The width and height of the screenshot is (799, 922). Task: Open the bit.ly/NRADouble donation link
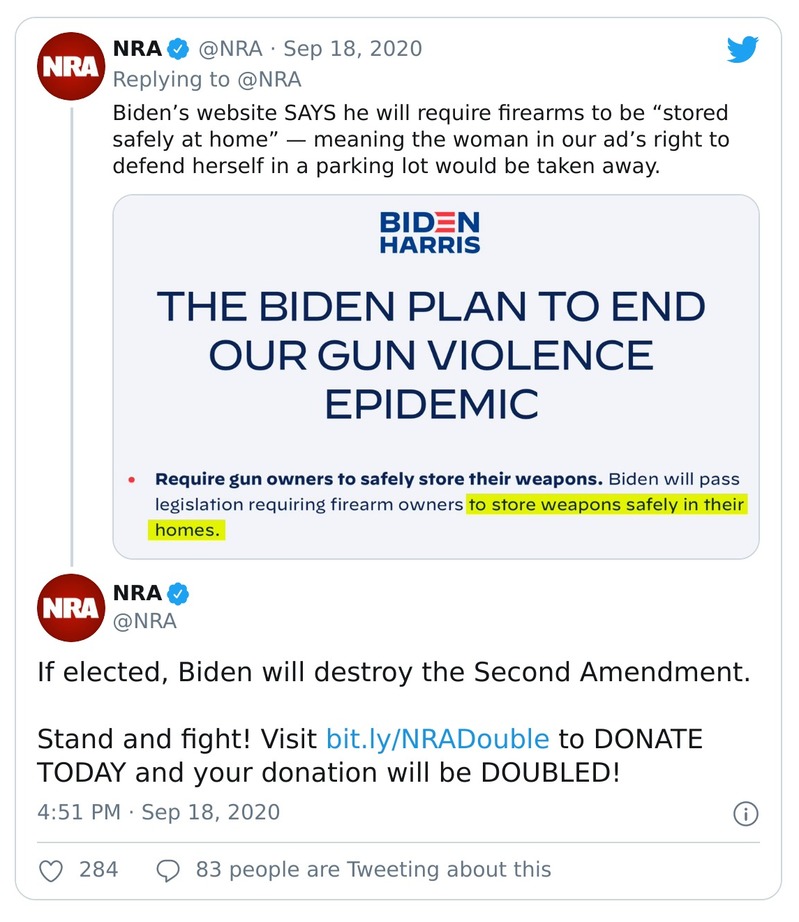coord(437,739)
